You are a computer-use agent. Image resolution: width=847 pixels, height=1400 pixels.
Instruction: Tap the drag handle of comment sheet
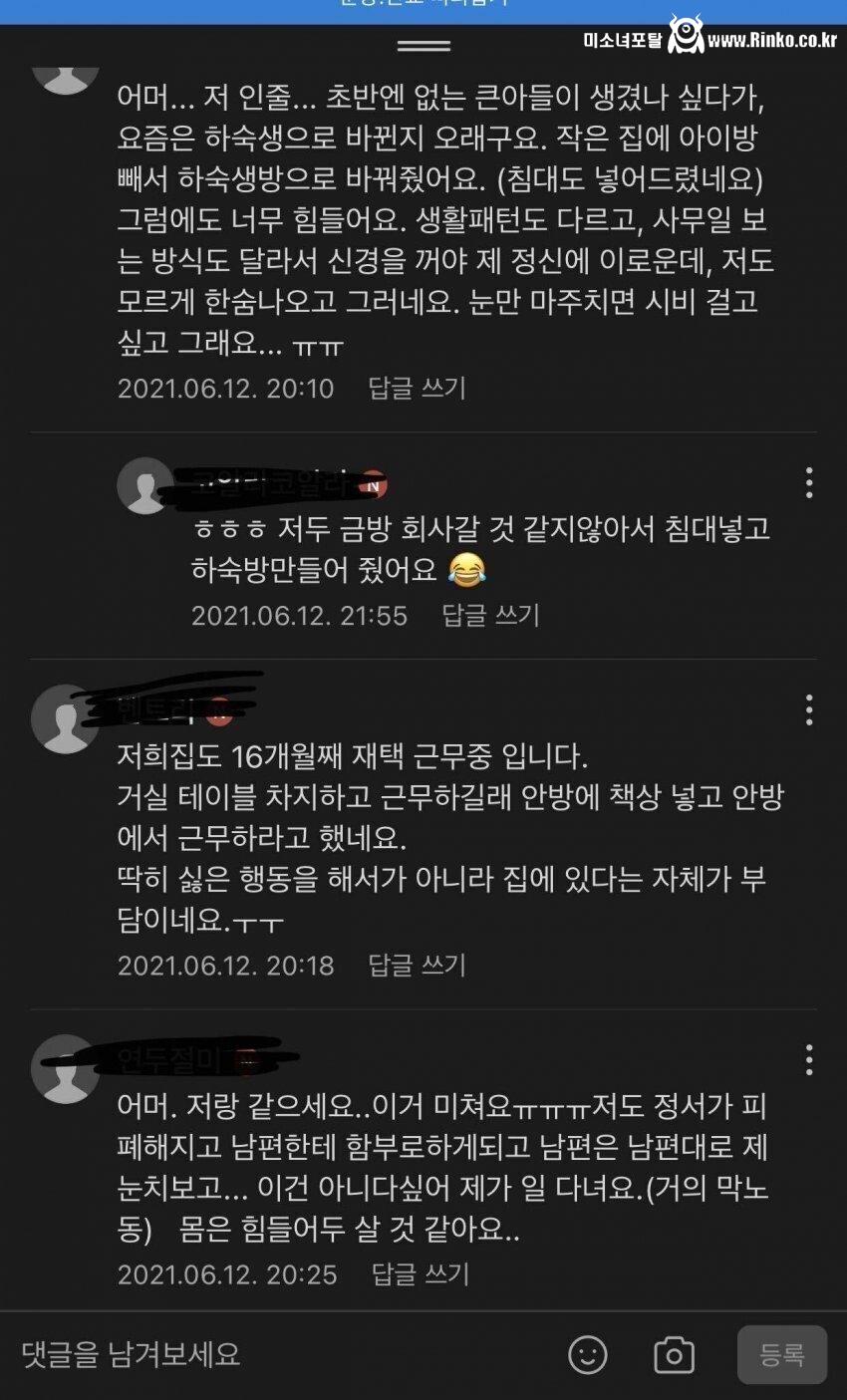pos(423,46)
